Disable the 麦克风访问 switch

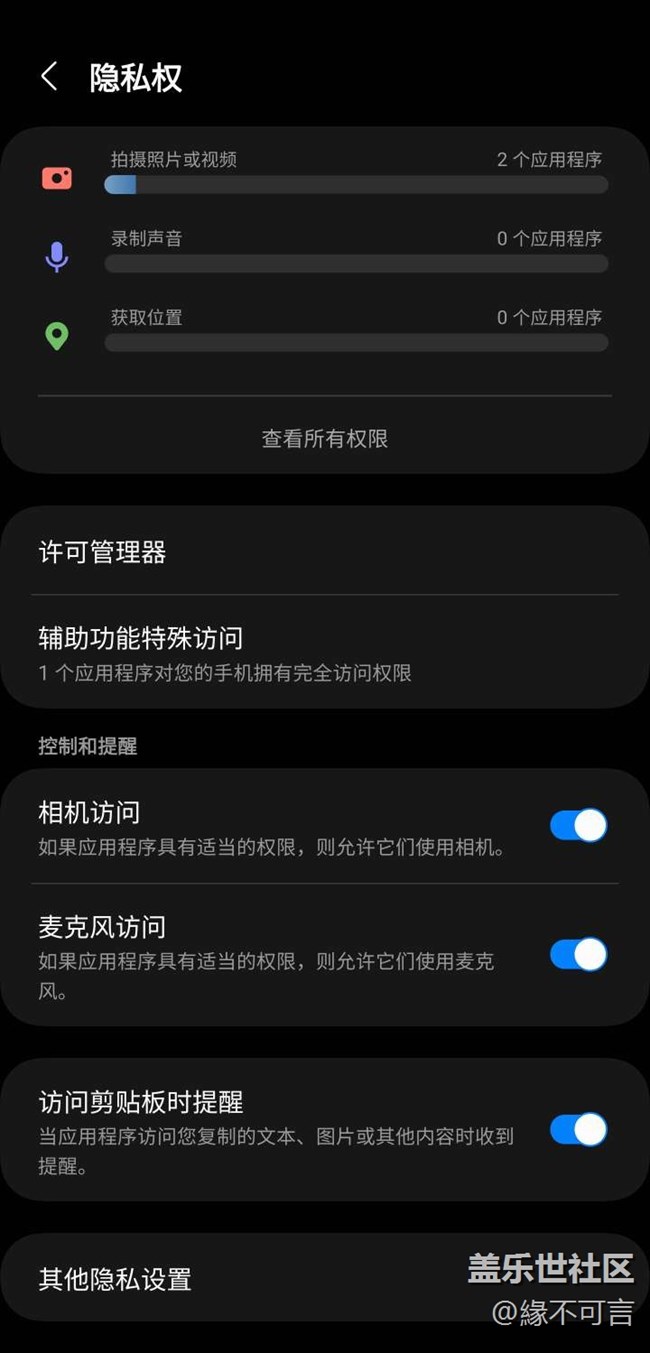click(578, 955)
